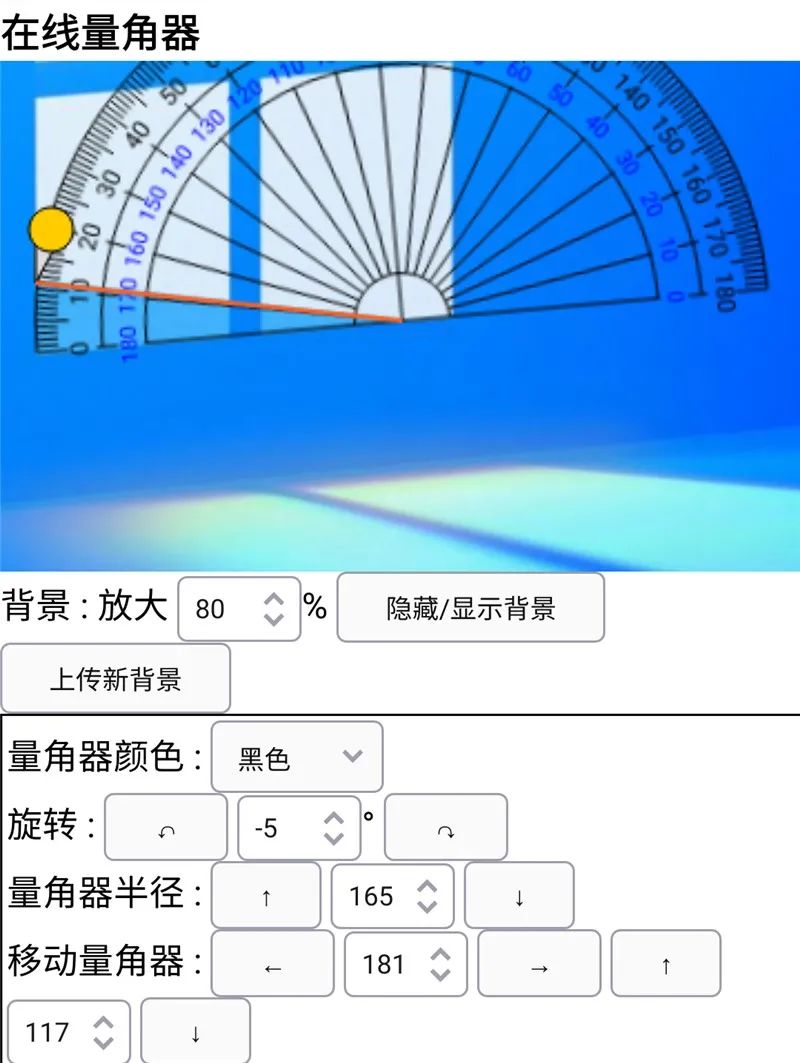Rotate the protractor clockwise
800x1063 pixels.
[x=446, y=828]
